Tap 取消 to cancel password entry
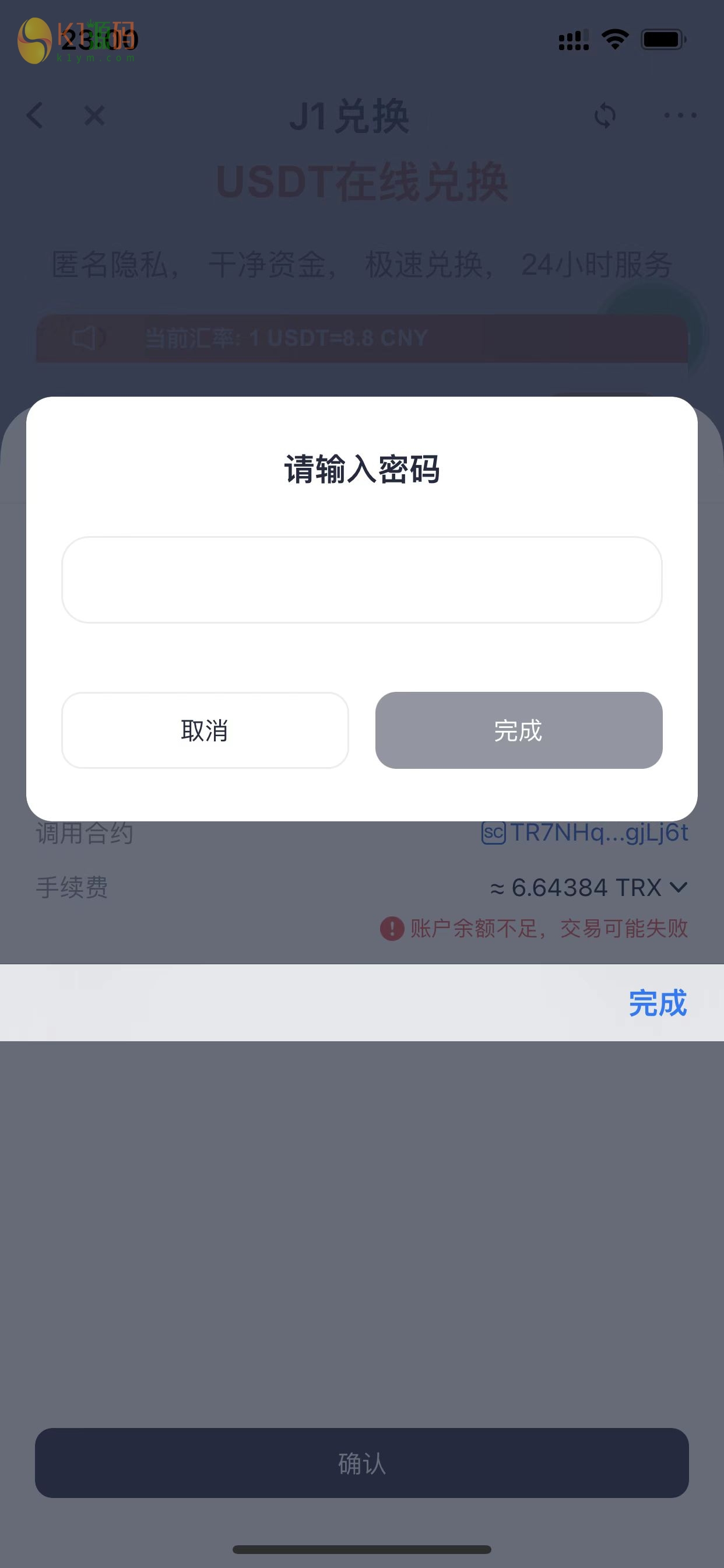724x1568 pixels. [x=205, y=730]
